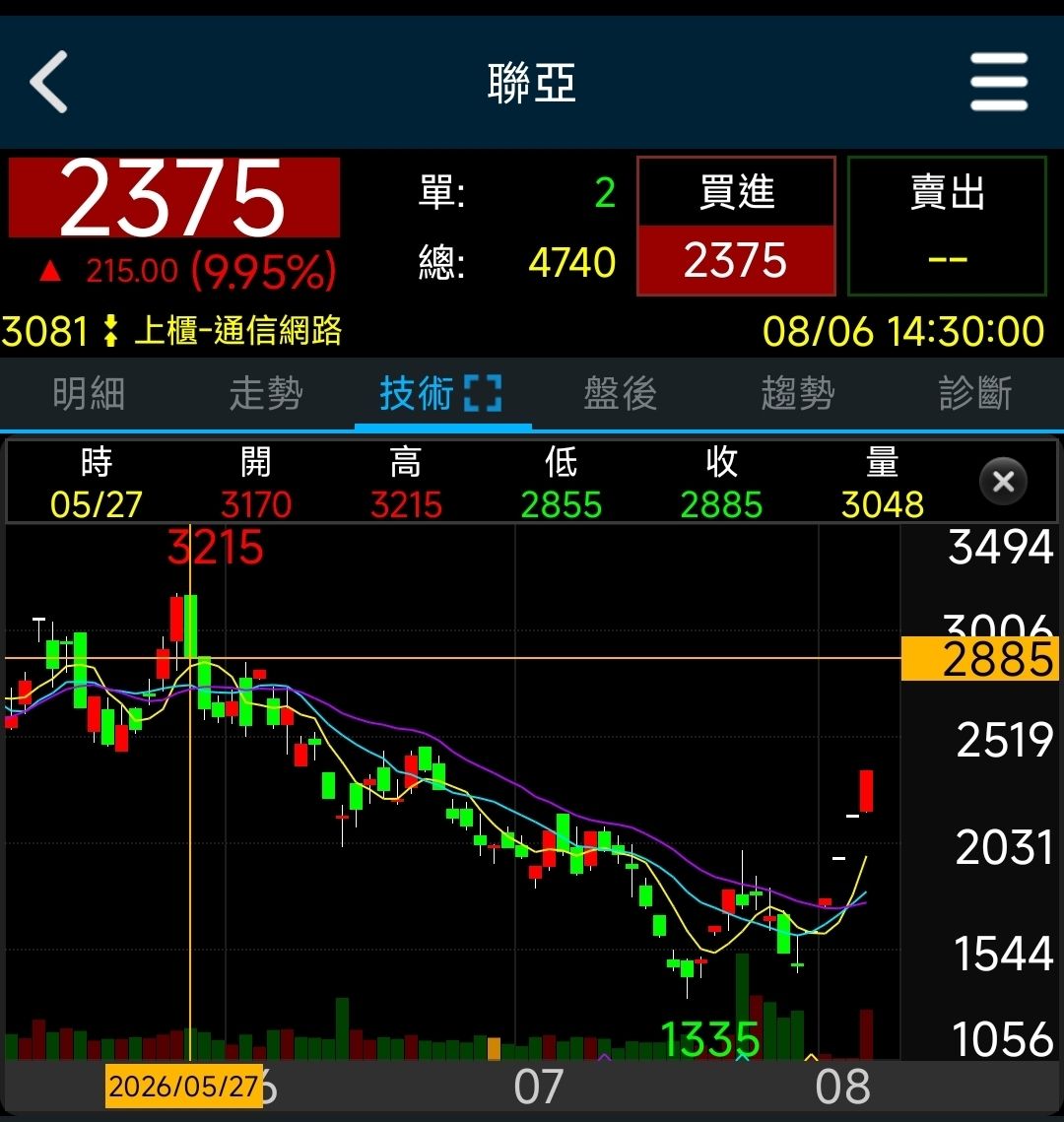Open the 盤後 tab

coord(620,394)
